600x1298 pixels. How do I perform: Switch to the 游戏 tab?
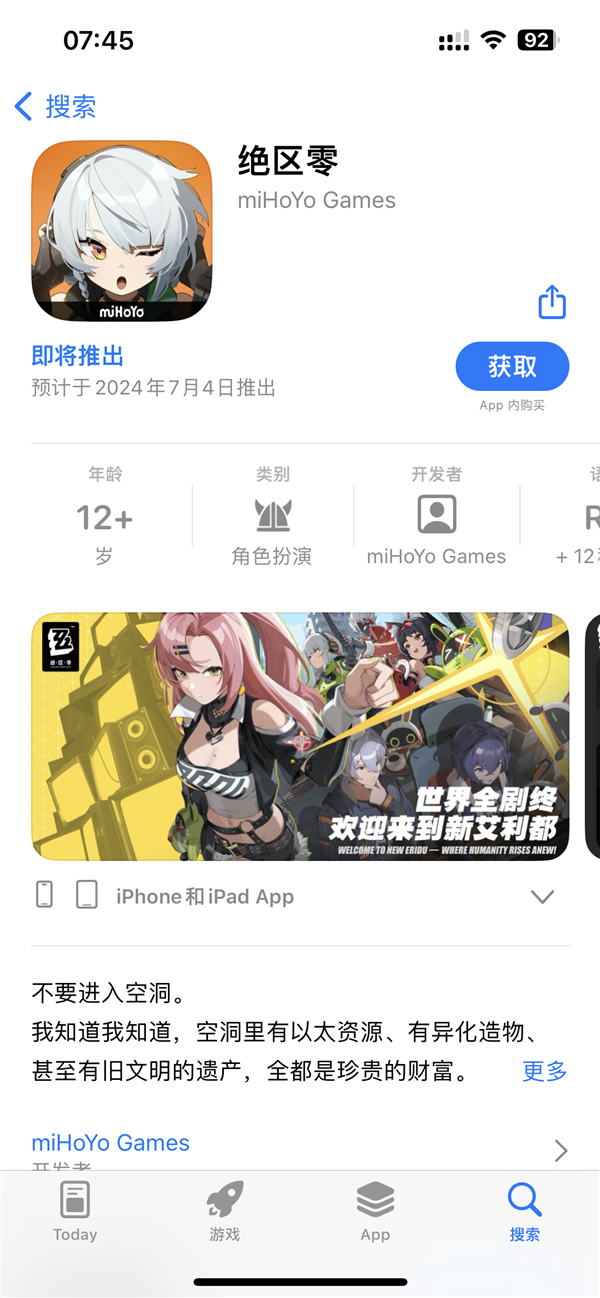pyautogui.click(x=225, y=1211)
